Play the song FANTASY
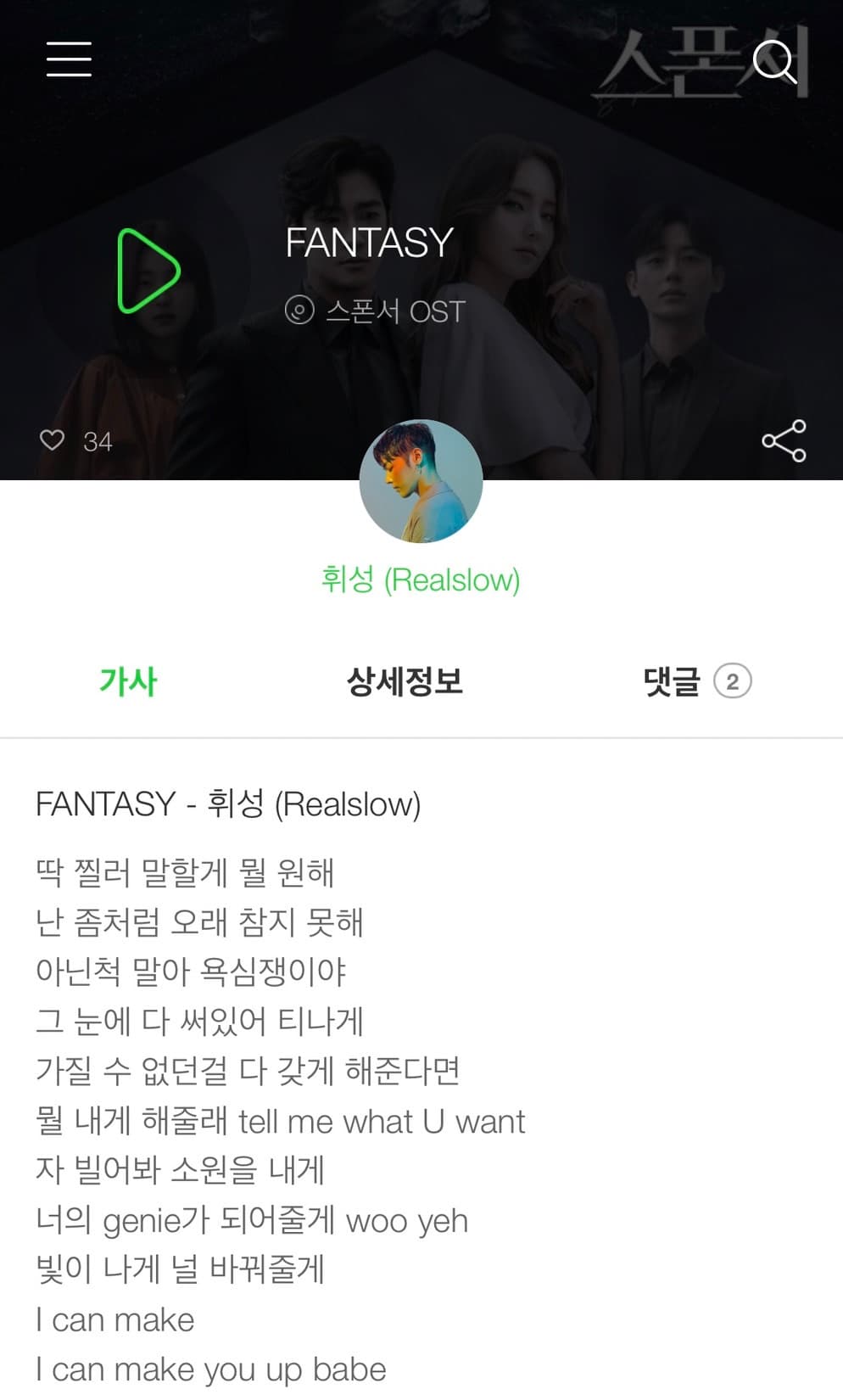 (x=148, y=271)
